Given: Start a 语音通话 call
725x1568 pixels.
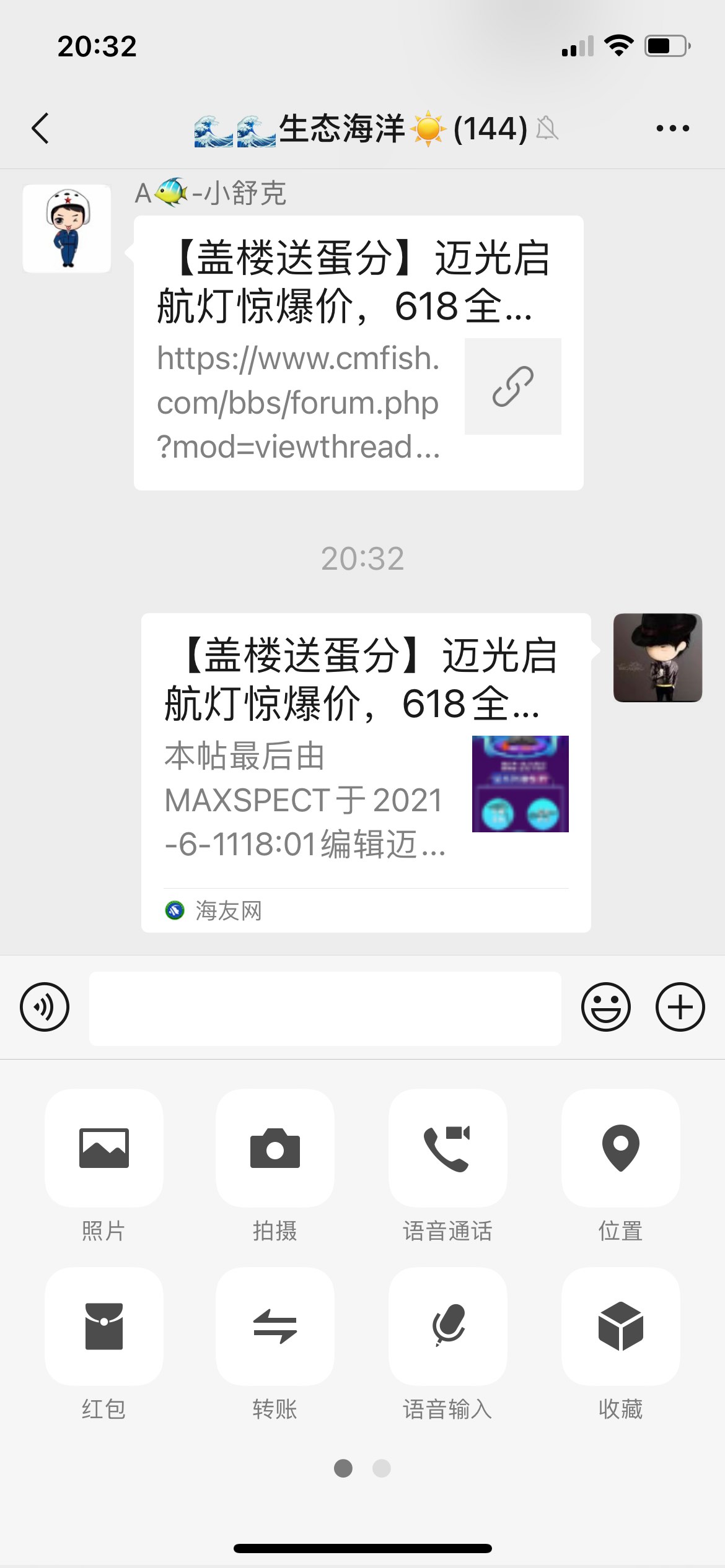Looking at the screenshot, I should tap(447, 1148).
